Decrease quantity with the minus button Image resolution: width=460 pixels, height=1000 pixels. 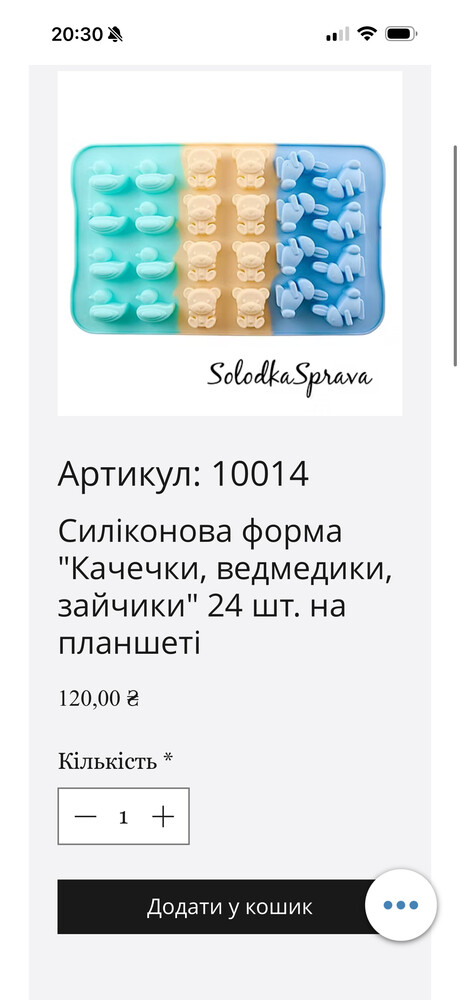tap(85, 816)
